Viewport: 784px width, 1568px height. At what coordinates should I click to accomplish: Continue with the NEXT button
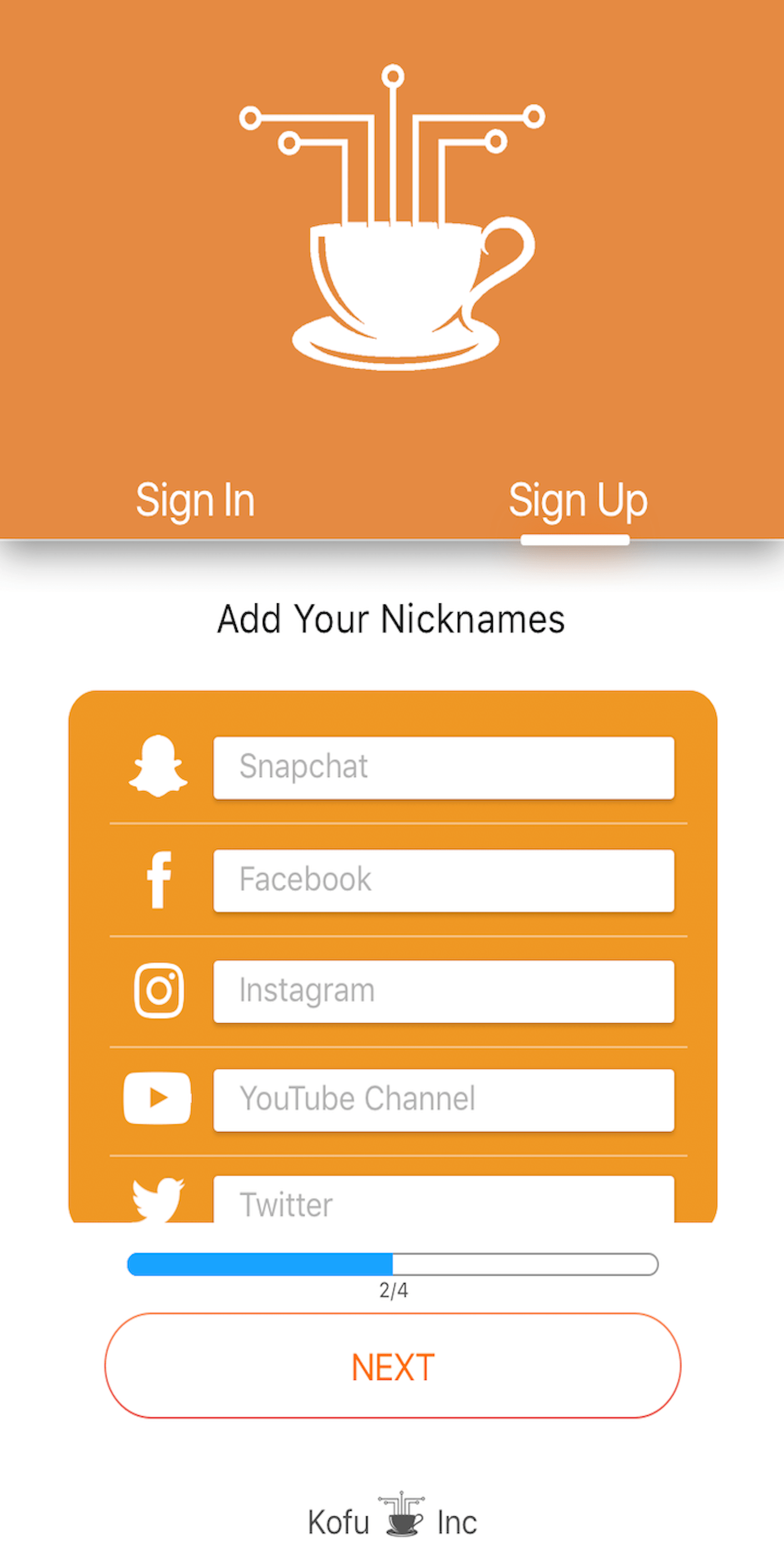393,1365
